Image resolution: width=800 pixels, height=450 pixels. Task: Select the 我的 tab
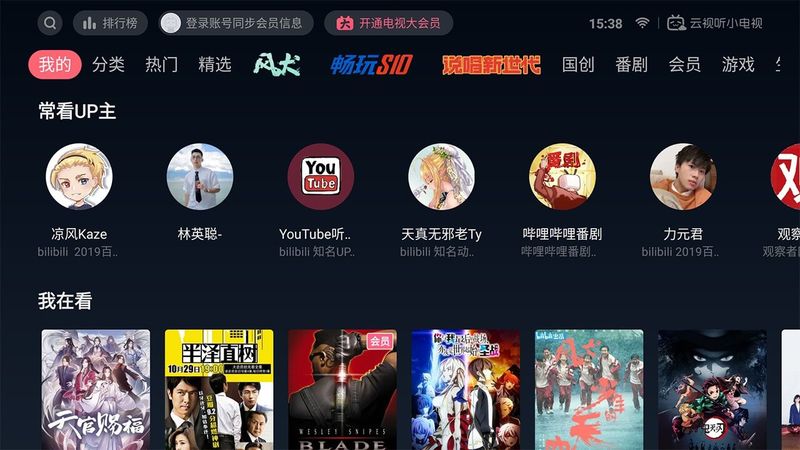[55, 65]
